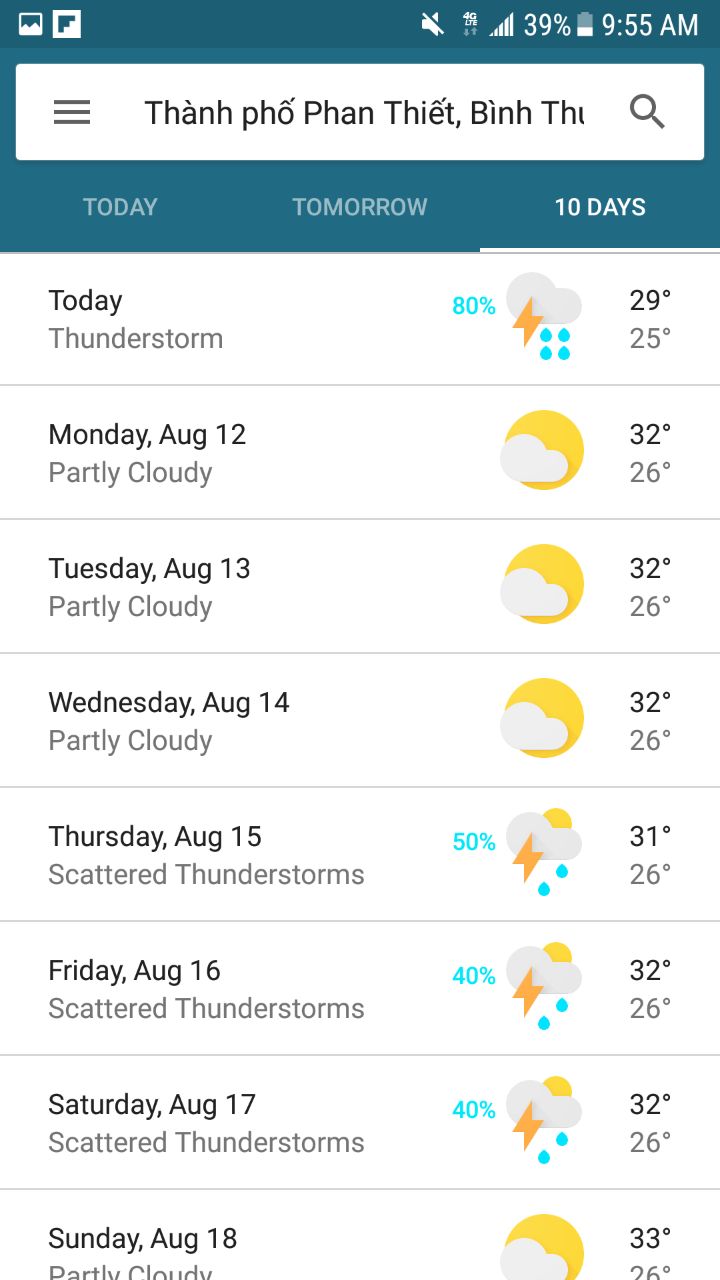Switch to the TOMORROW tab
Viewport: 720px width, 1280px height.
click(x=360, y=207)
